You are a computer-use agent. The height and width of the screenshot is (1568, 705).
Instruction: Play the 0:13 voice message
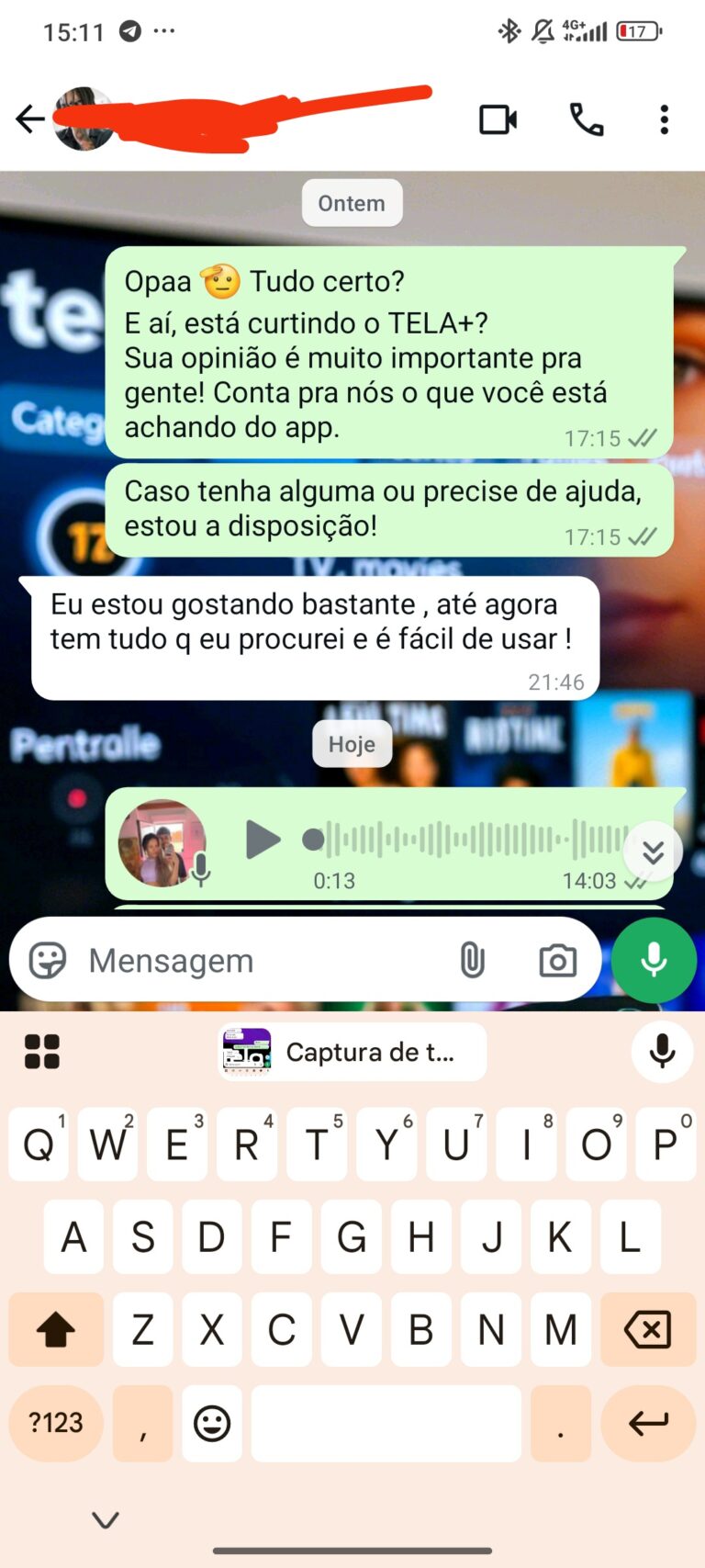263,840
